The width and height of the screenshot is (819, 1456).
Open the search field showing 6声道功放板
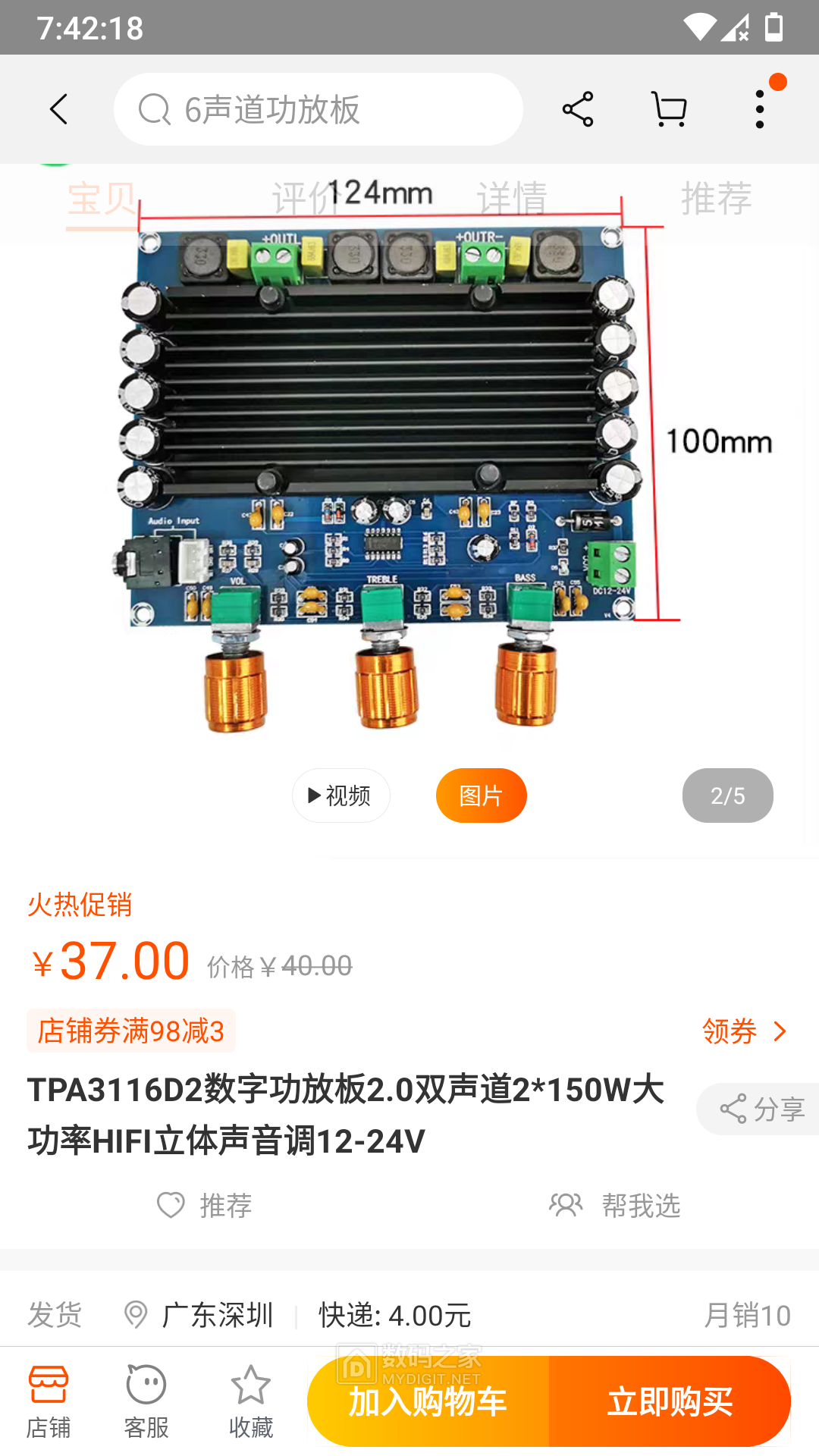[318, 108]
